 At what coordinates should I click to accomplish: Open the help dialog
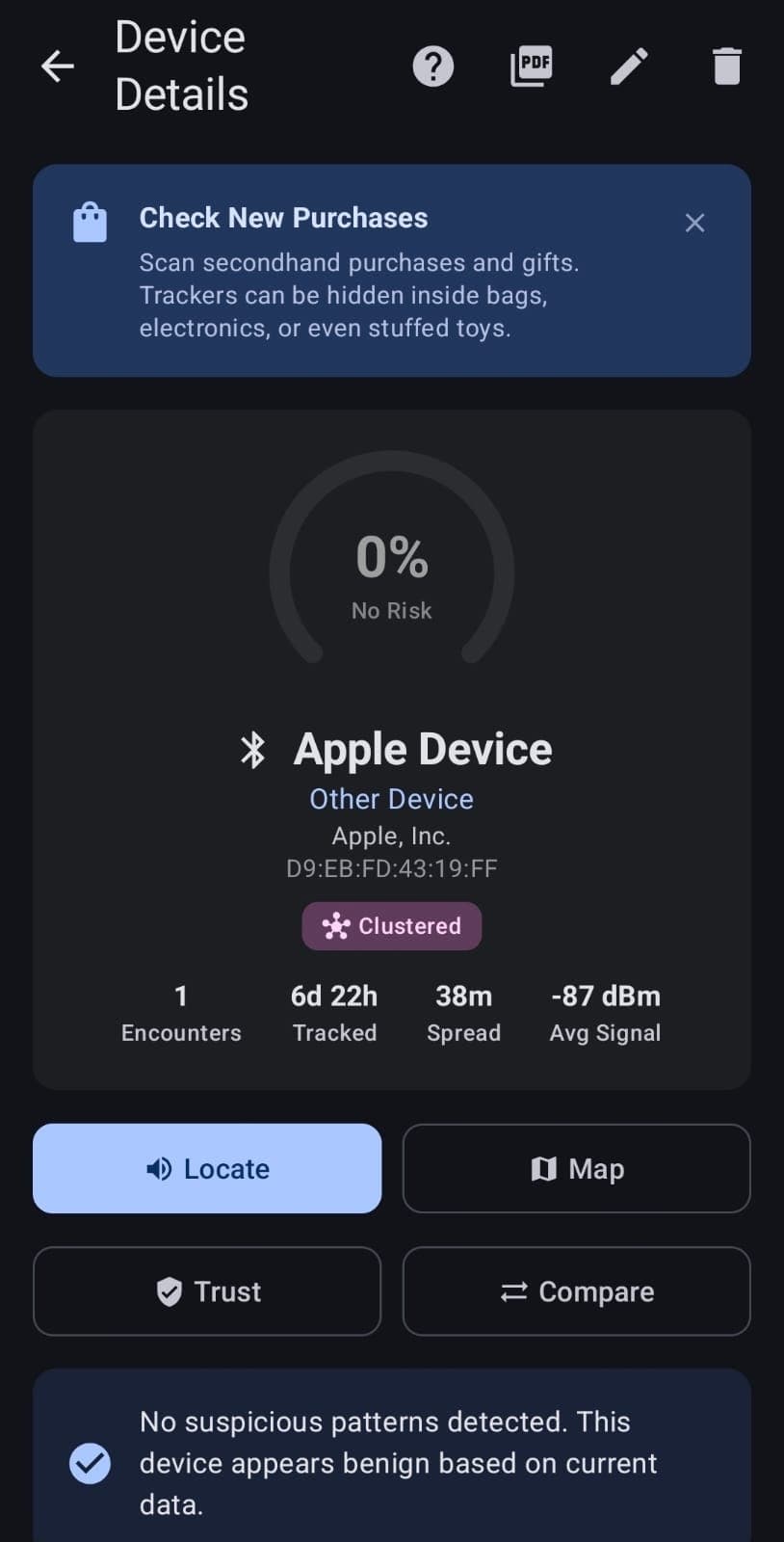pos(432,66)
